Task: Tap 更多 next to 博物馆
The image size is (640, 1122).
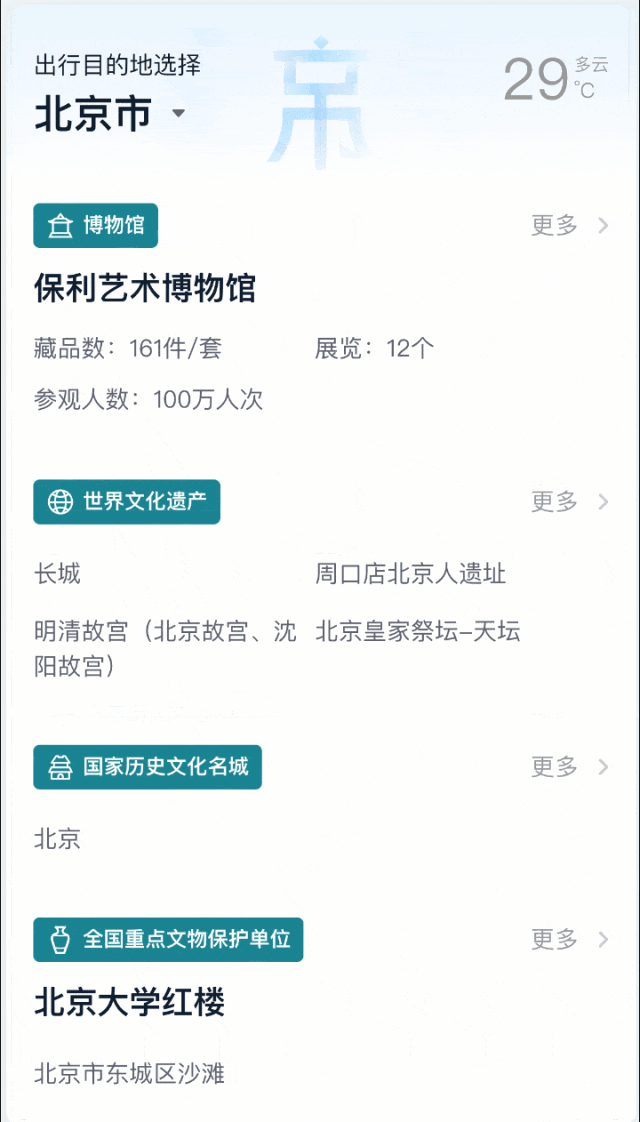Action: (x=568, y=225)
